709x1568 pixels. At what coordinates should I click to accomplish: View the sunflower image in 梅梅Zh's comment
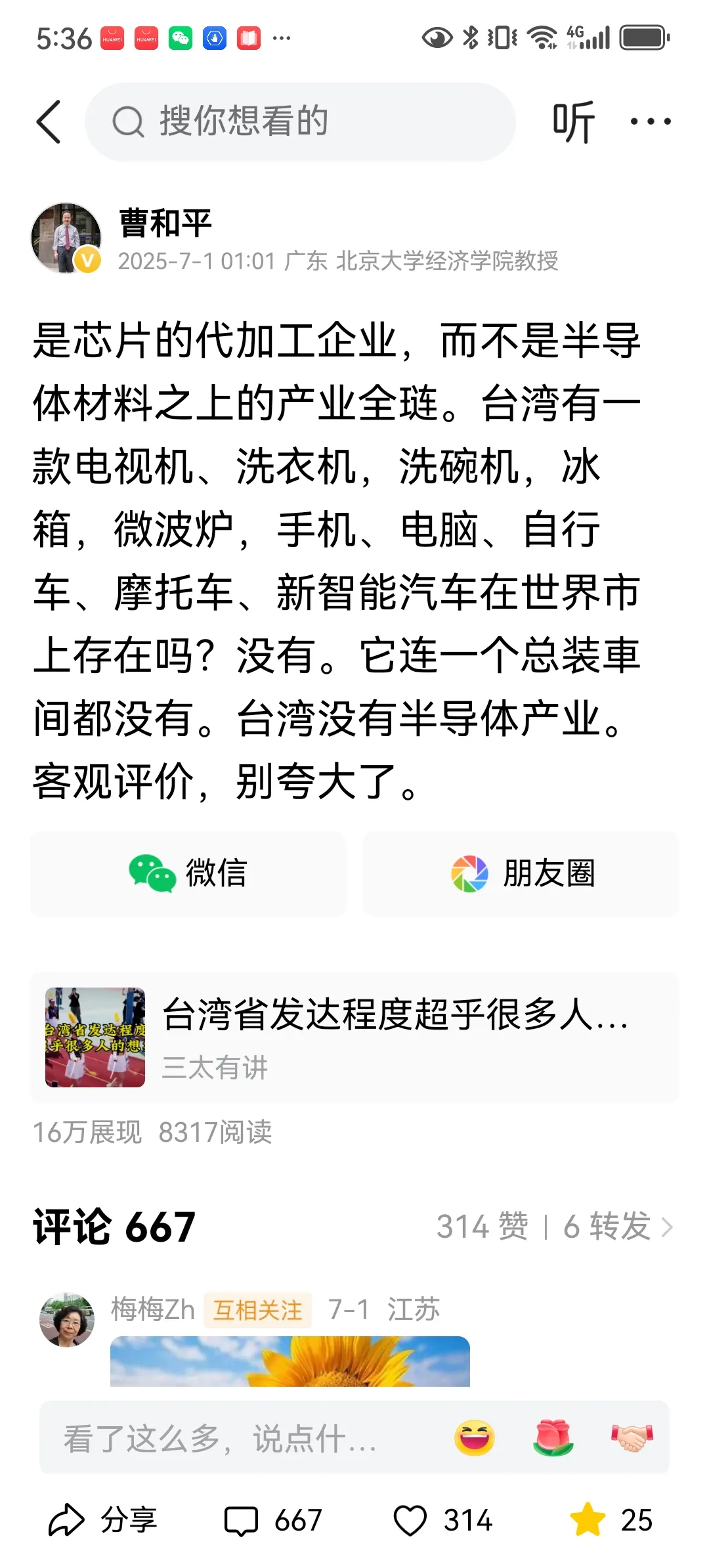pos(290,1361)
